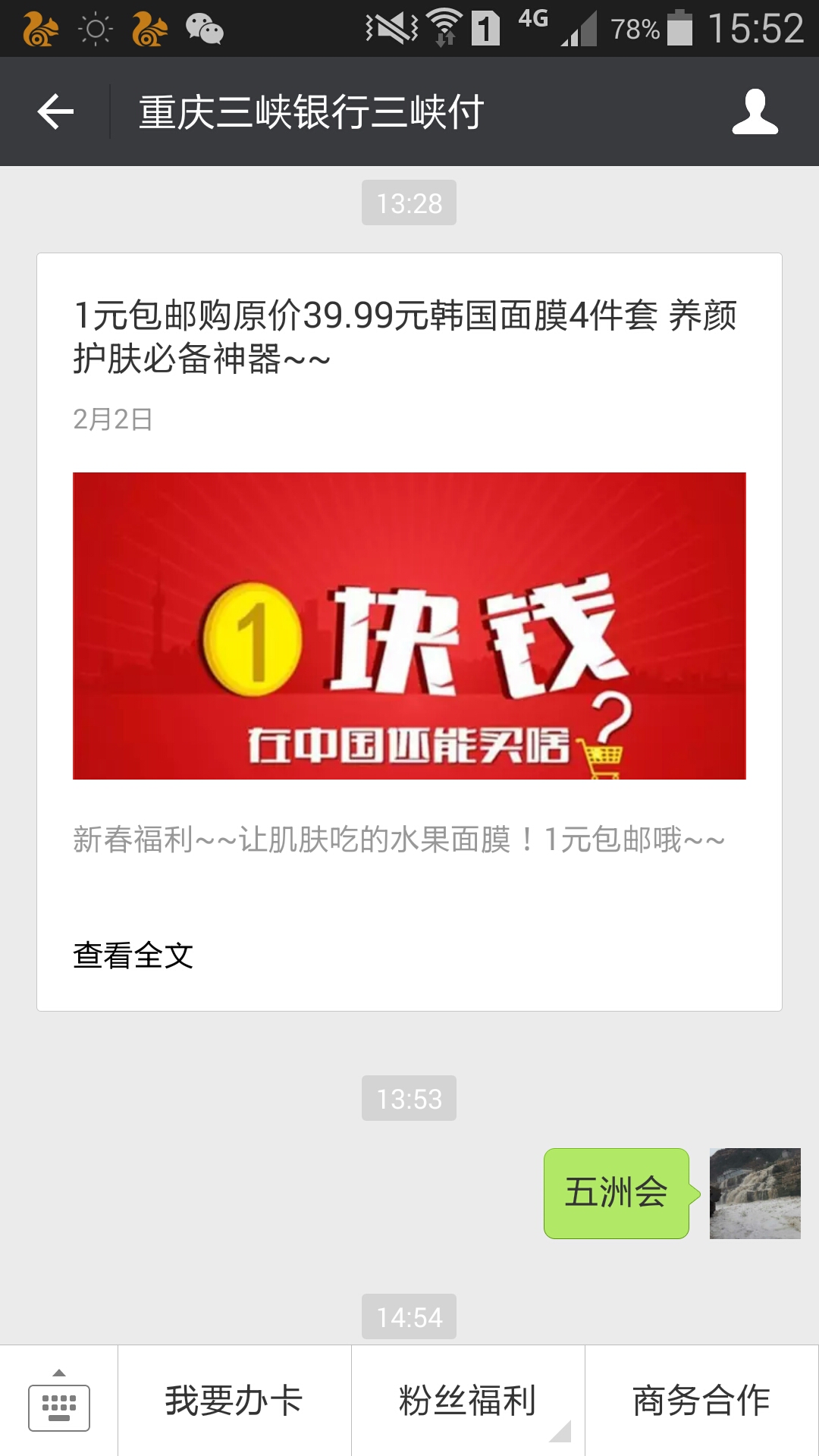Viewport: 819px width, 1456px height.
Task: Click the back arrow to exit chat
Action: coord(52,111)
